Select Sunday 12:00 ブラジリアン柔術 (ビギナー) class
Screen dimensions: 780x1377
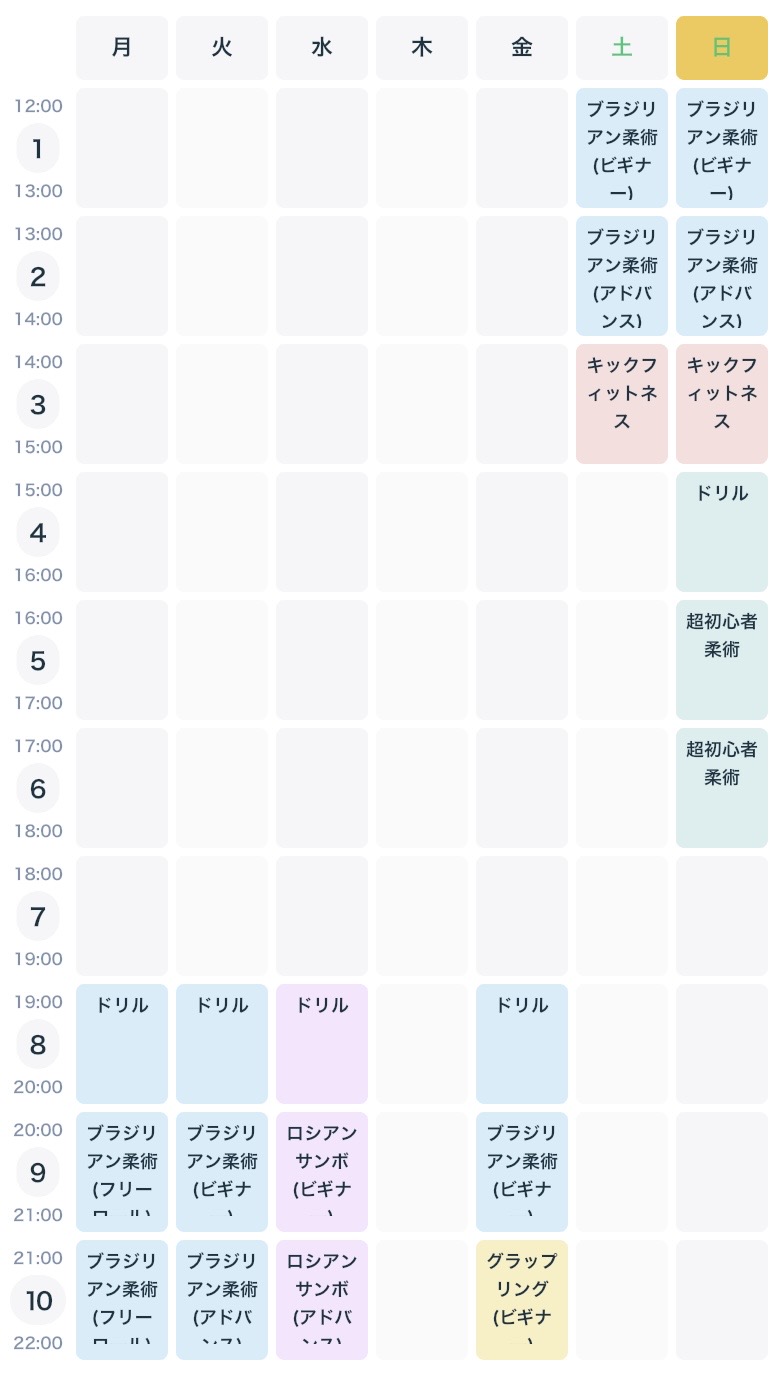tap(722, 148)
